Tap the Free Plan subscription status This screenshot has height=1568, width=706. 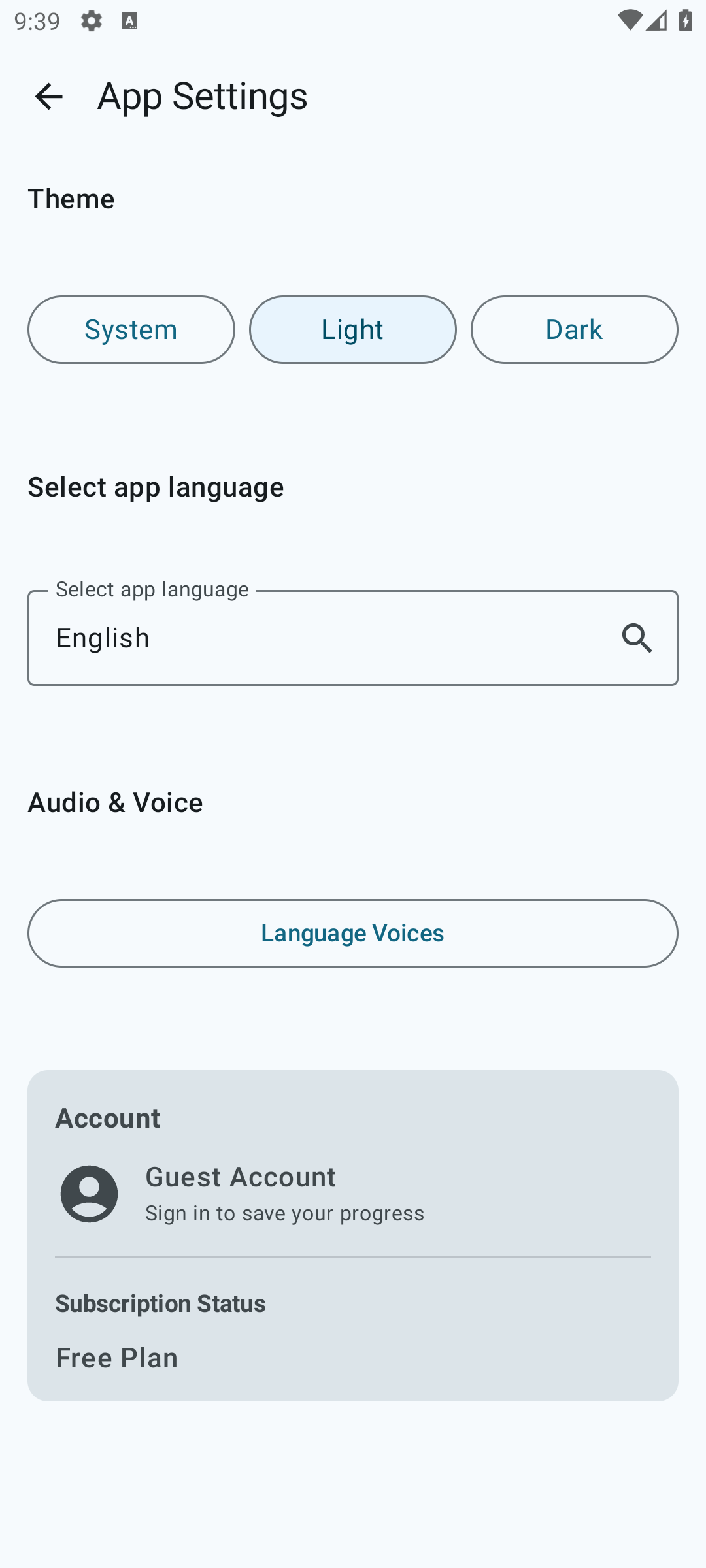(x=116, y=1357)
